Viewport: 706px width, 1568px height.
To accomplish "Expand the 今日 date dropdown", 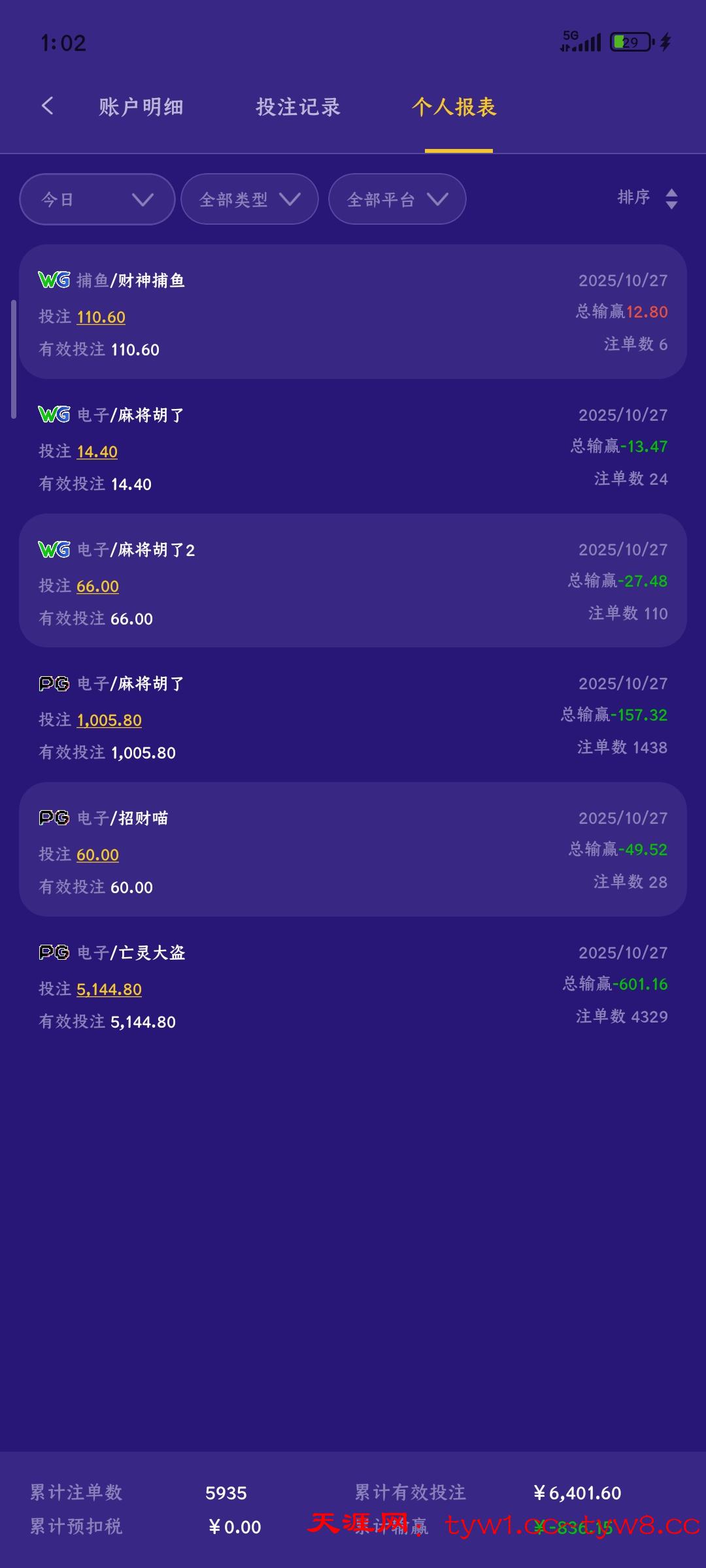I will coord(97,199).
